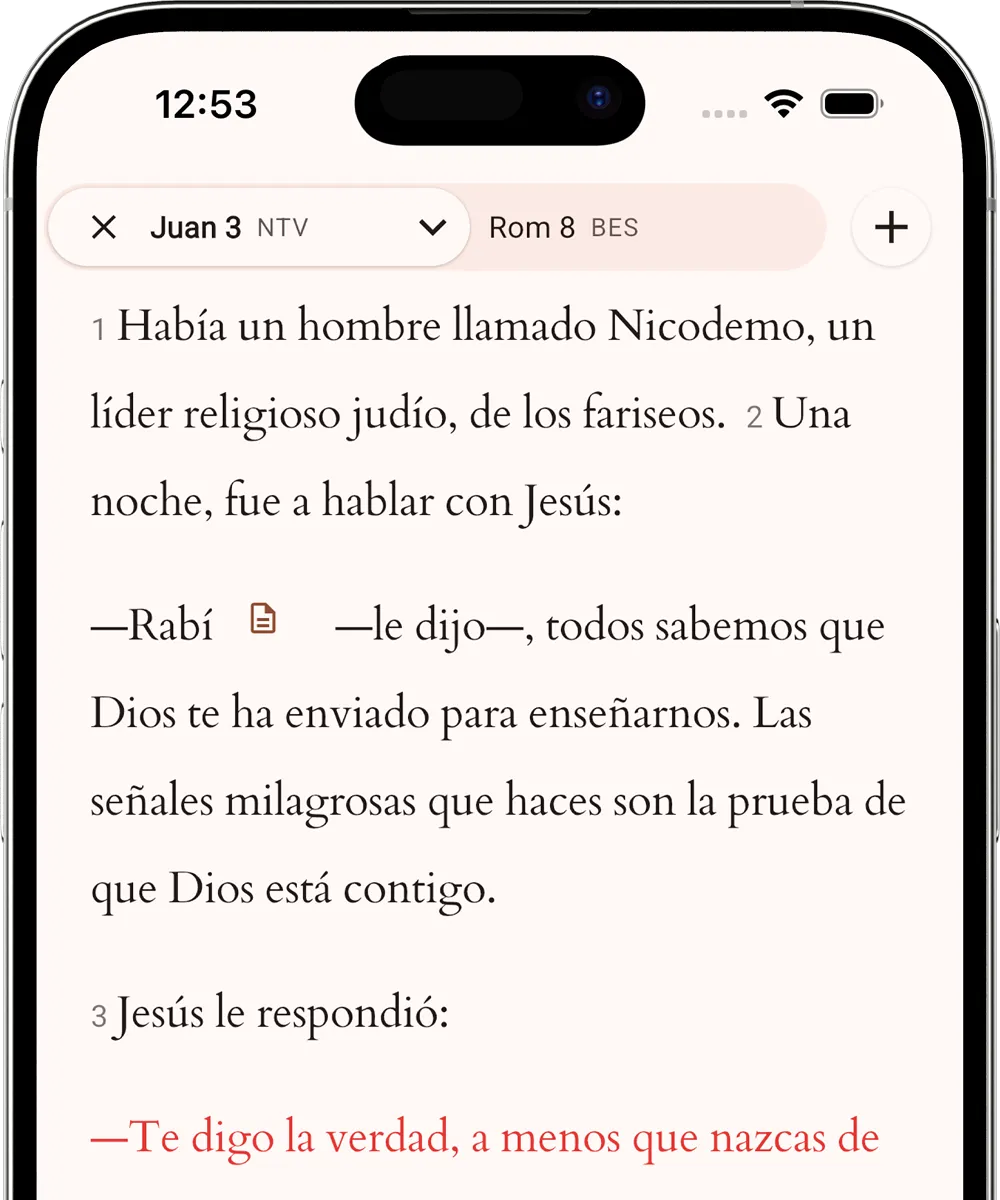1000x1200 pixels.
Task: Open the Juan 3 chapter picker chevron
Action: click(x=433, y=228)
